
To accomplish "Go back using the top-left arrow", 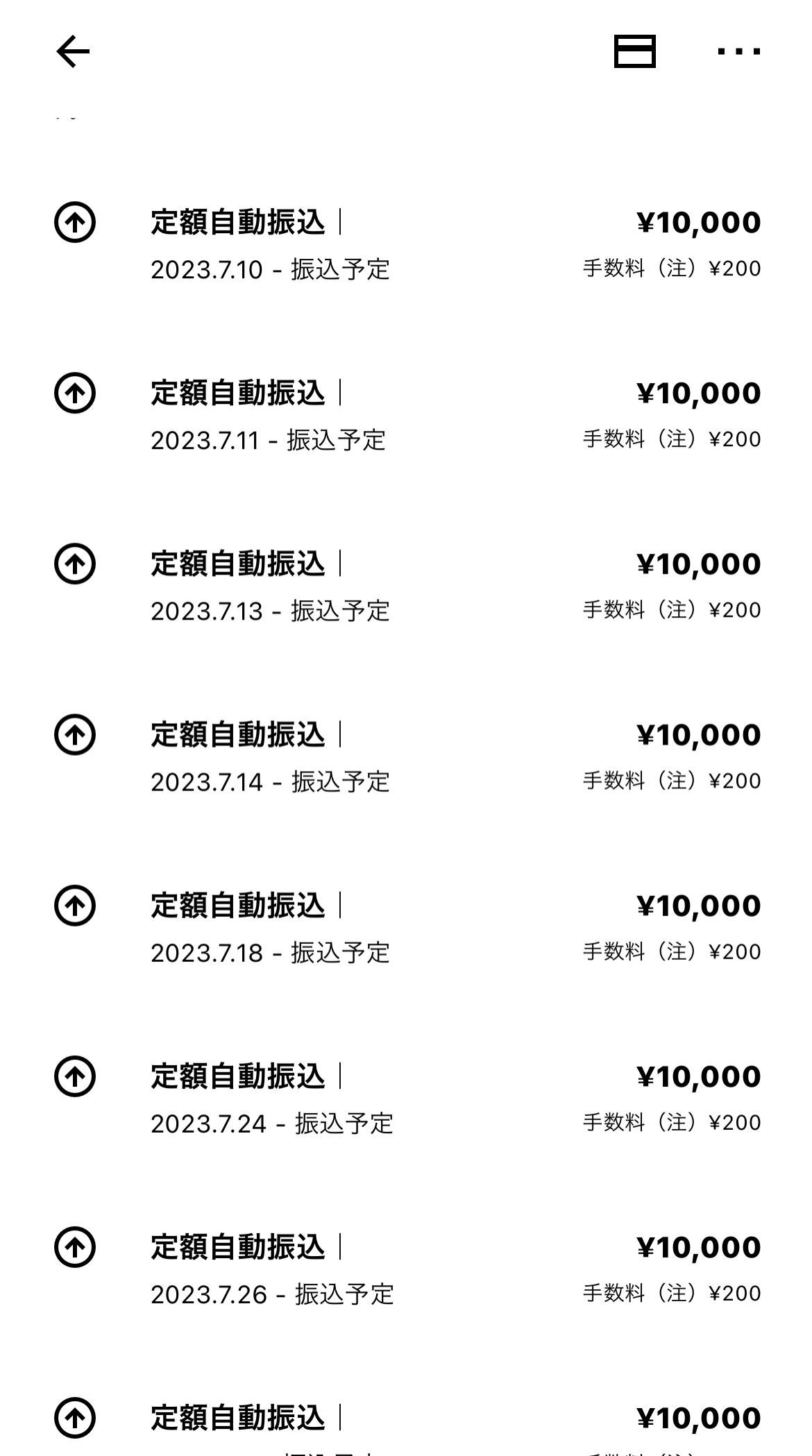I will pyautogui.click(x=73, y=52).
